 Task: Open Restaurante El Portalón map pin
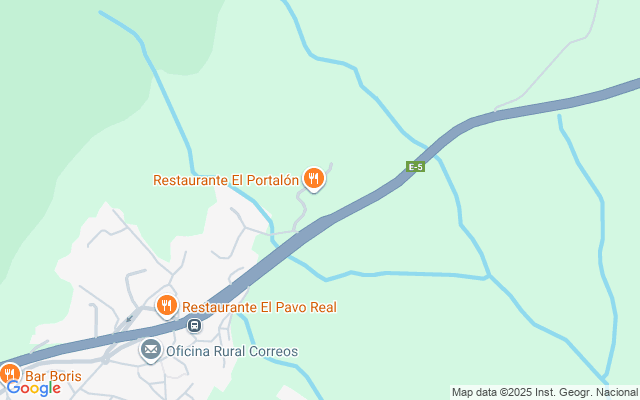coord(313,179)
